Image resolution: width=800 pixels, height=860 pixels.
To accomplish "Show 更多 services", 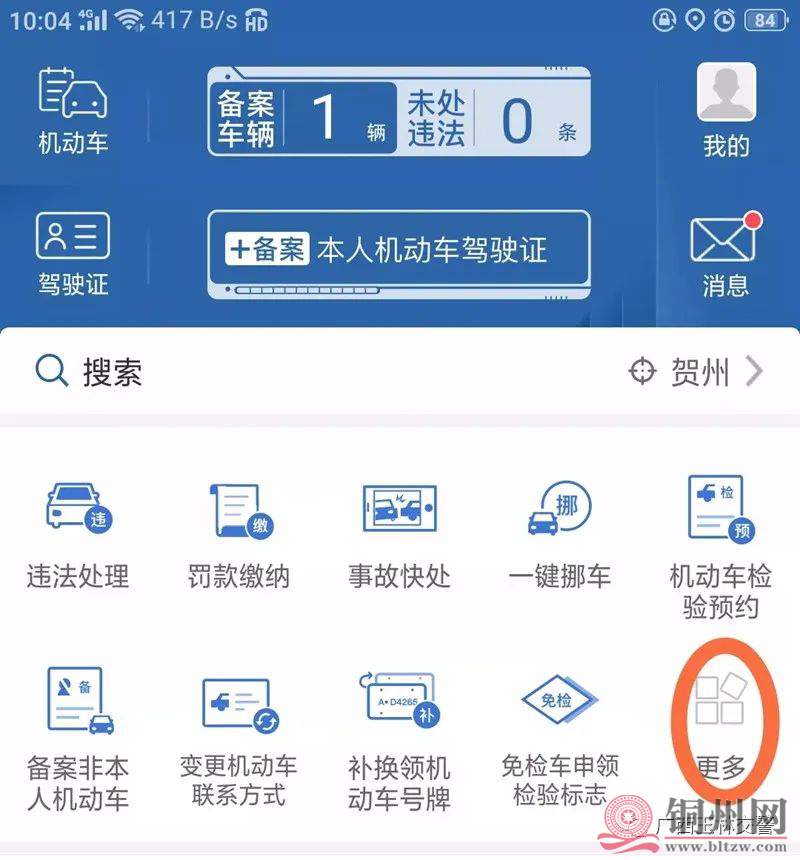I will coord(720,725).
